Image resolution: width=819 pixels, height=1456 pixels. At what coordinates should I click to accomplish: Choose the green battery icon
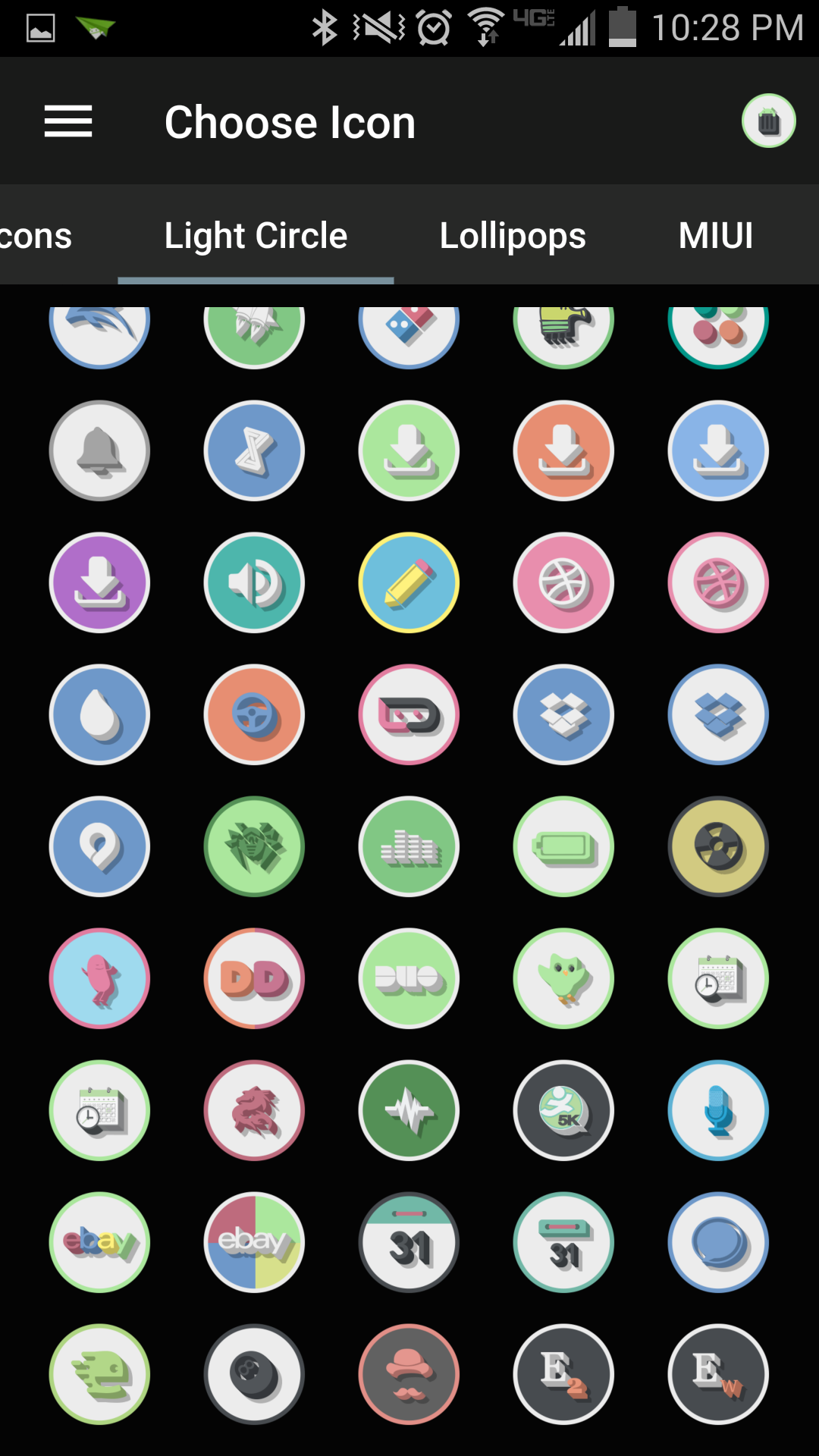click(563, 846)
